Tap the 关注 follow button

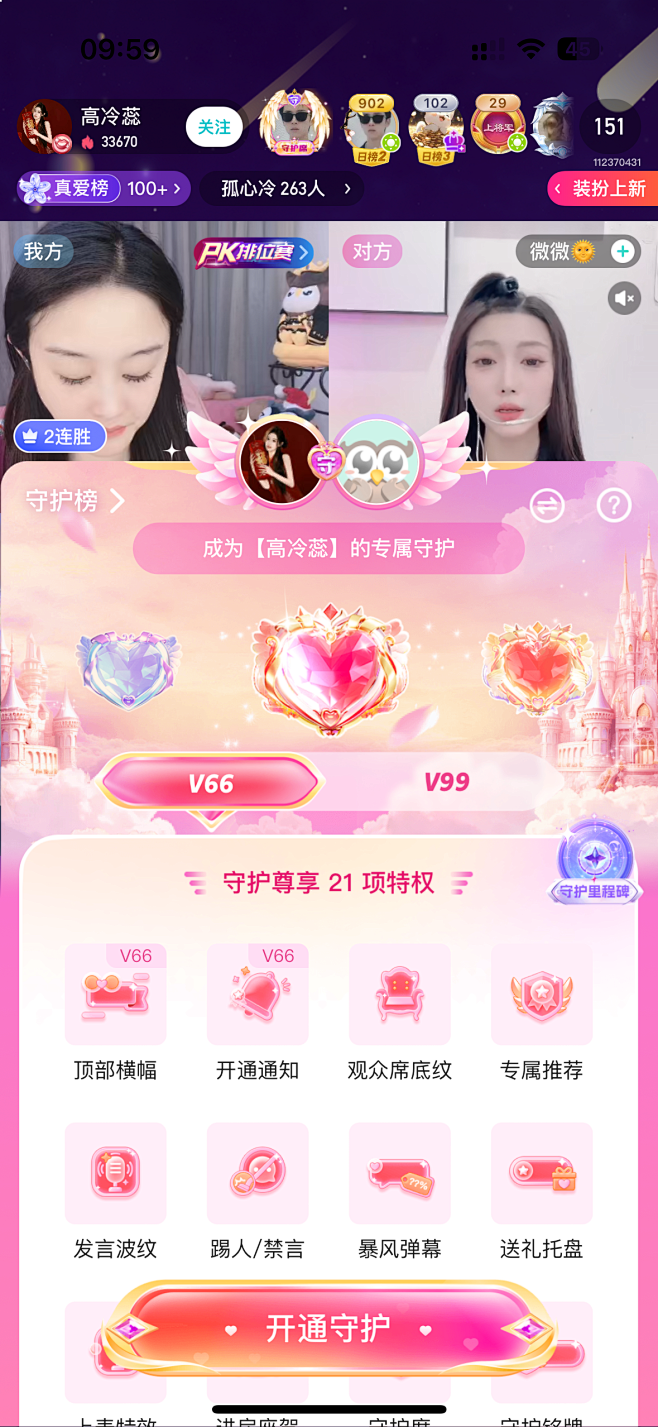[214, 127]
